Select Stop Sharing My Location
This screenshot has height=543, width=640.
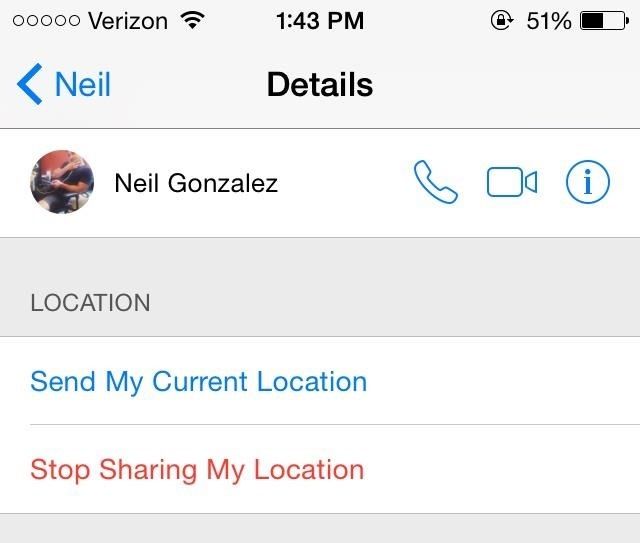[x=197, y=469]
